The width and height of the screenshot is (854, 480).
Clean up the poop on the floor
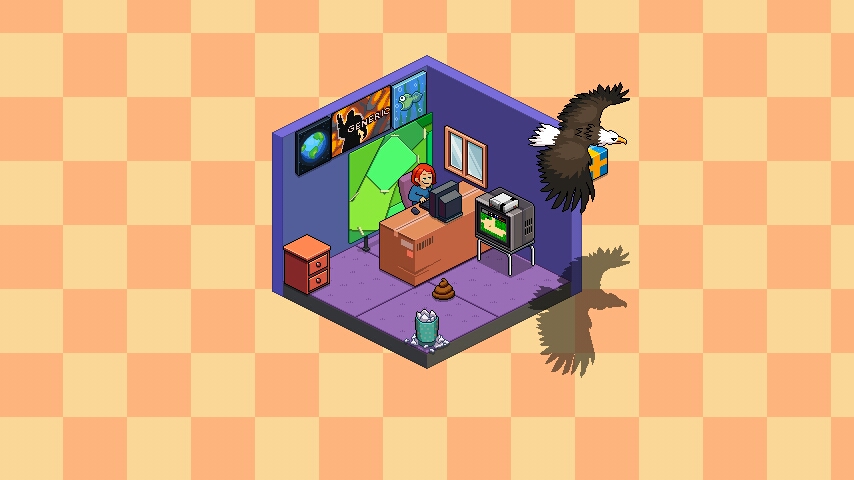(443, 290)
